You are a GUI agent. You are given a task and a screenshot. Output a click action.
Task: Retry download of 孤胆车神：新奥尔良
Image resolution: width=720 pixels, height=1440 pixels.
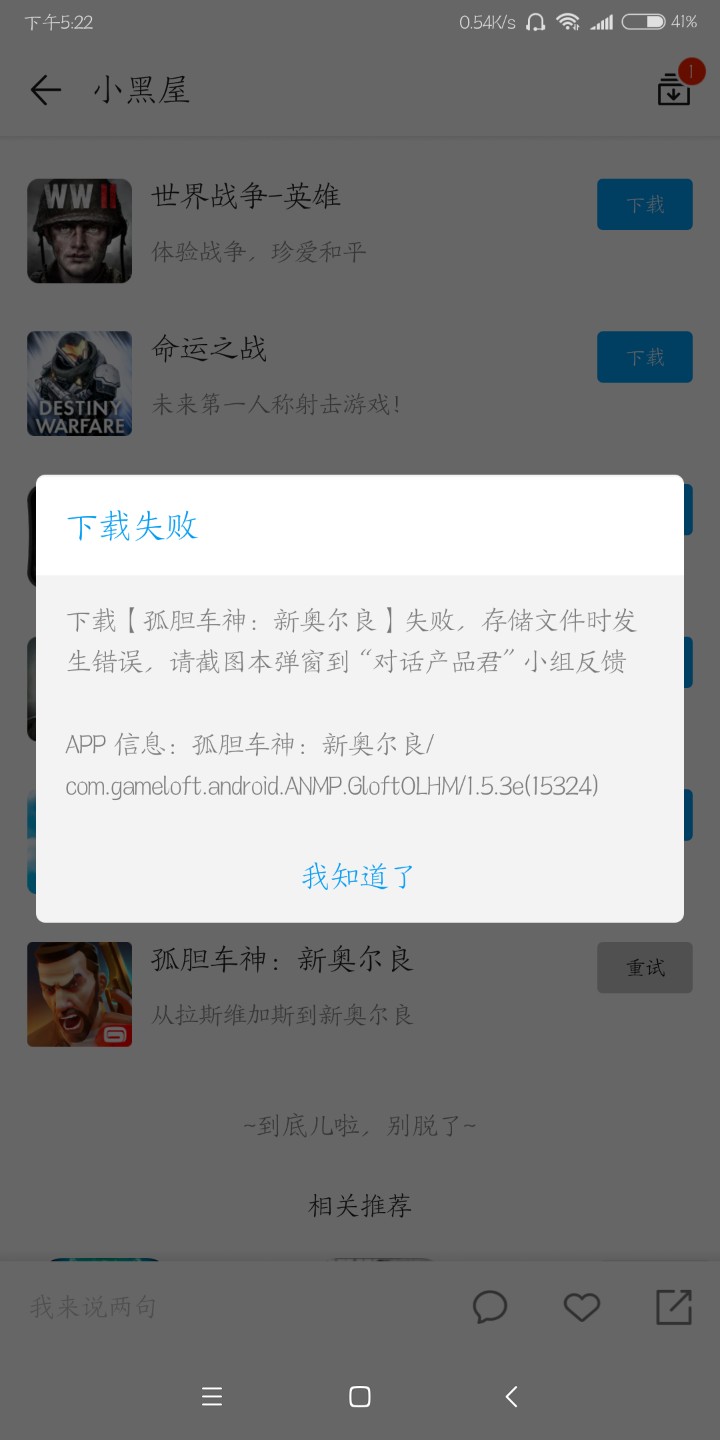pyautogui.click(x=644, y=967)
